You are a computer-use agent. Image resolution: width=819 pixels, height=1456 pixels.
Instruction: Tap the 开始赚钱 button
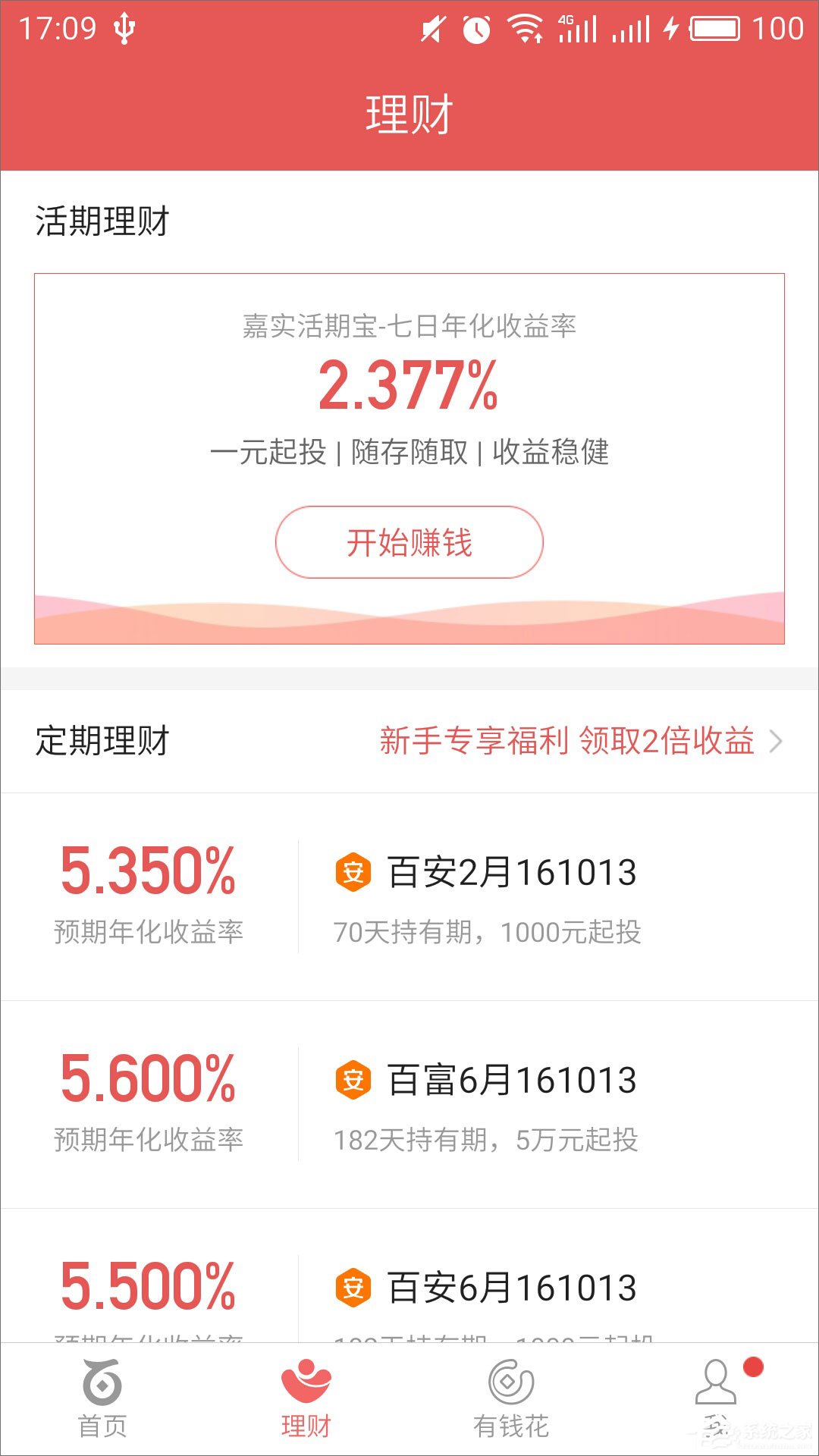click(x=409, y=542)
